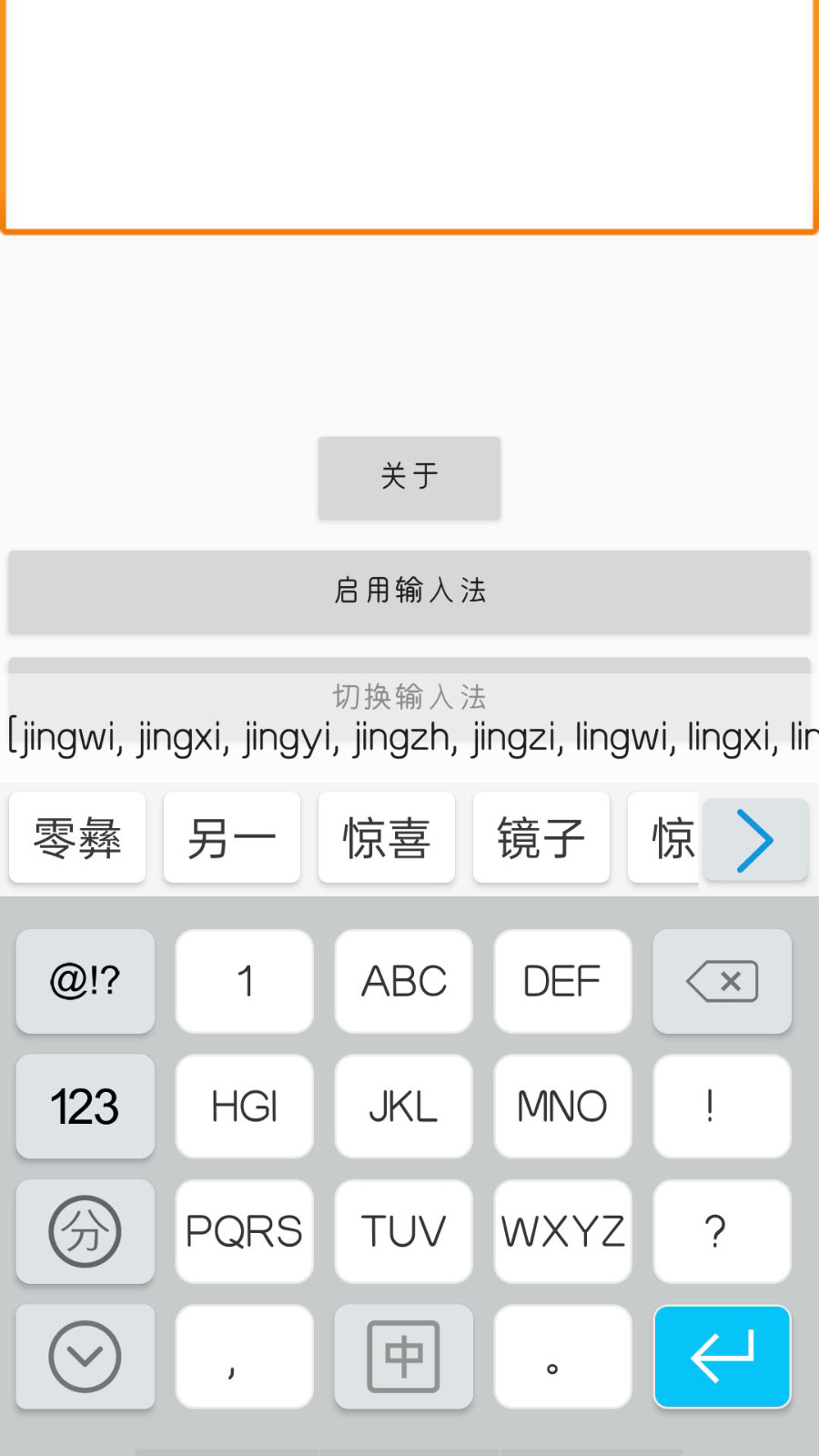Tap the 分 segmentation key

[x=85, y=1231]
